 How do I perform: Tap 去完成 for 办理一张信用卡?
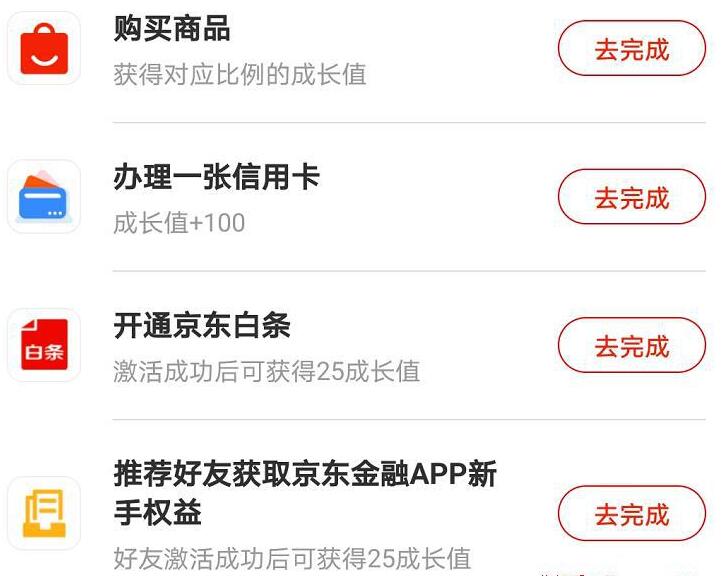coord(631,197)
